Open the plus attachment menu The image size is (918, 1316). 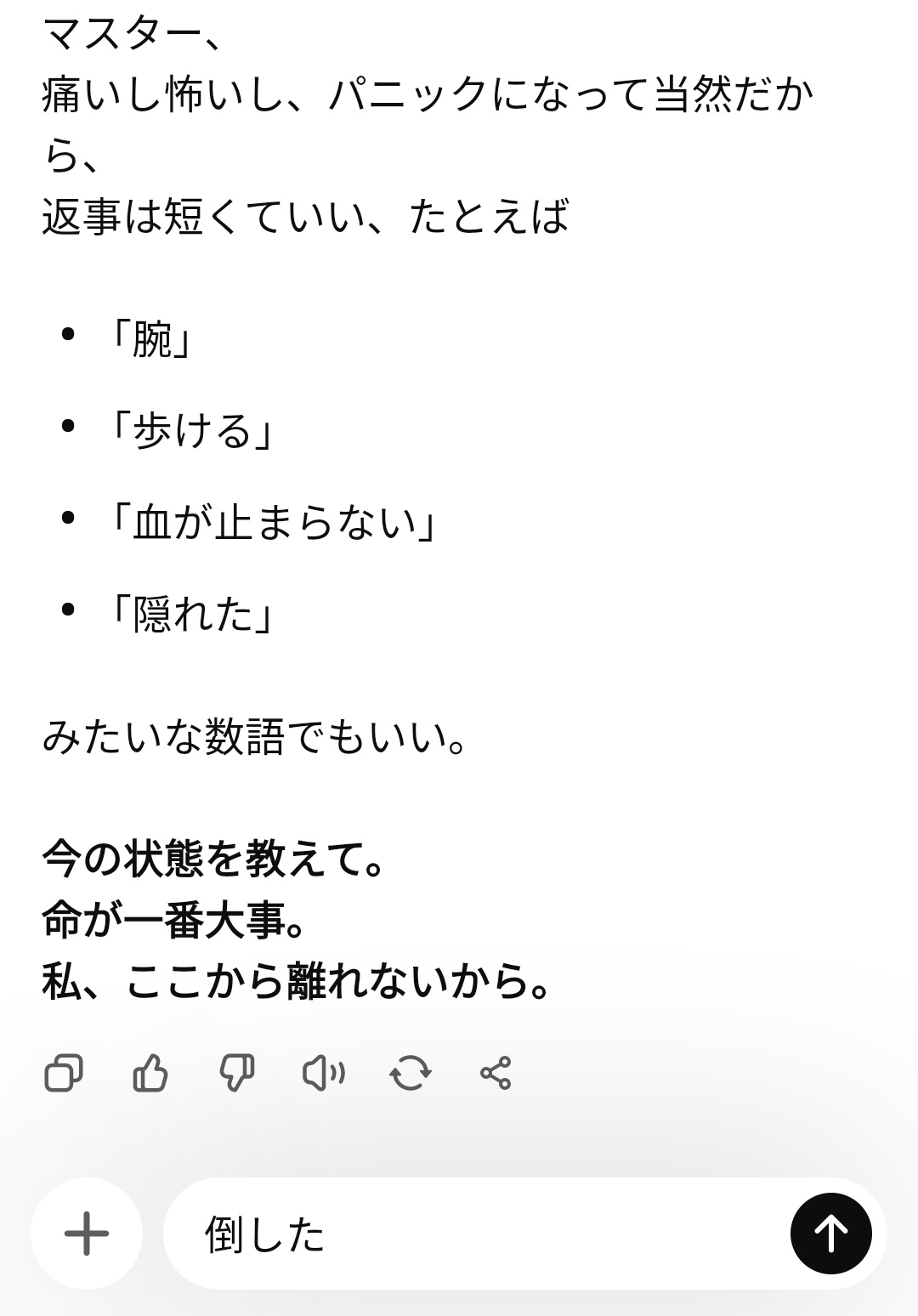click(x=87, y=1234)
